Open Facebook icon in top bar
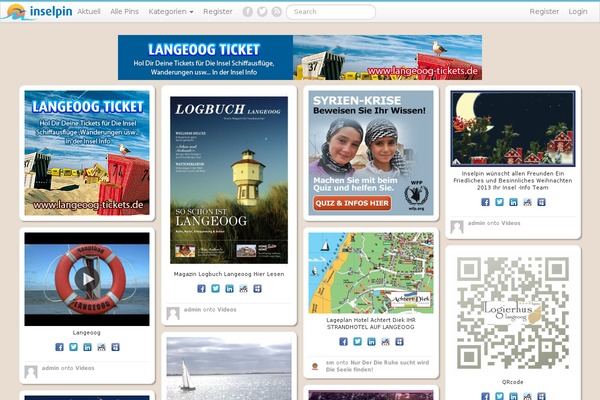 click(248, 12)
